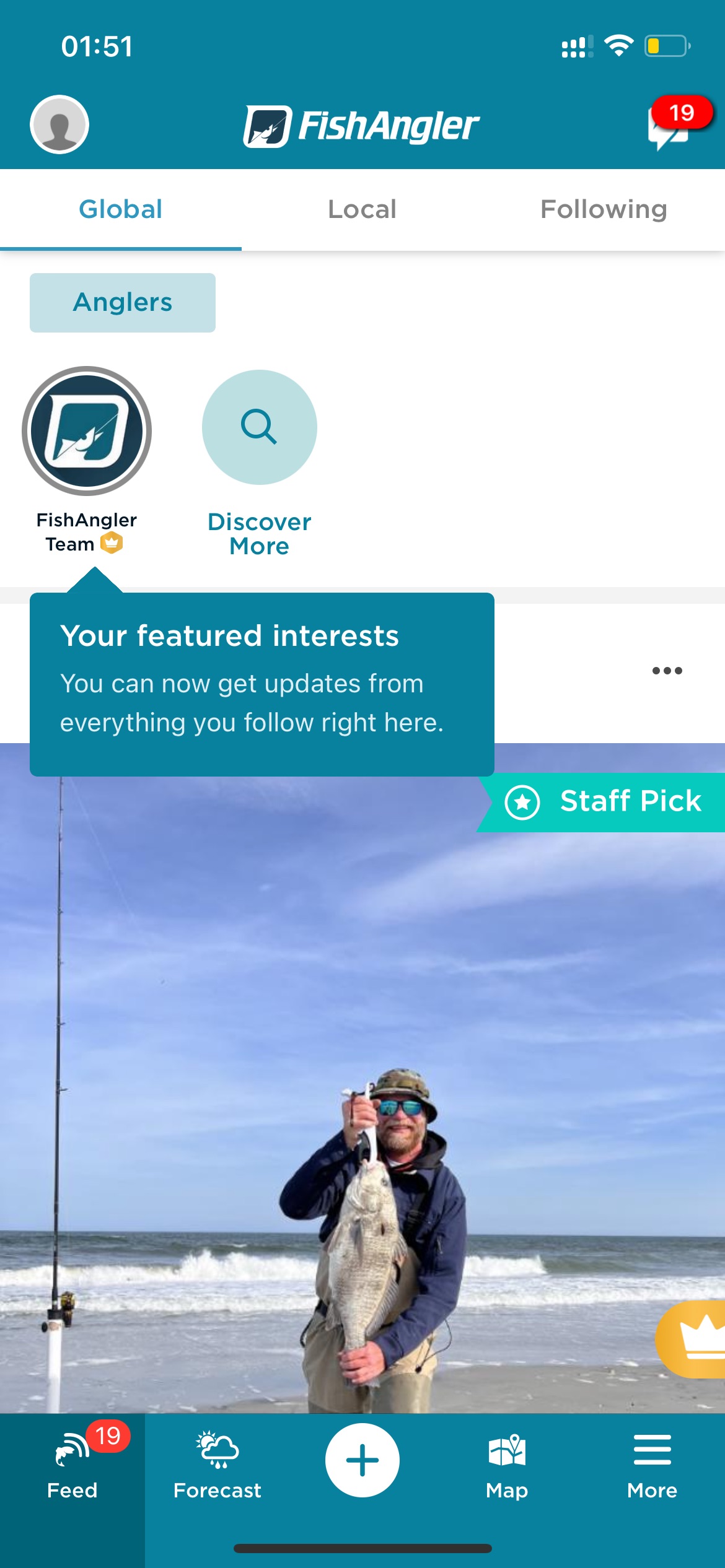
Task: Switch to the Following tab
Action: [604, 209]
